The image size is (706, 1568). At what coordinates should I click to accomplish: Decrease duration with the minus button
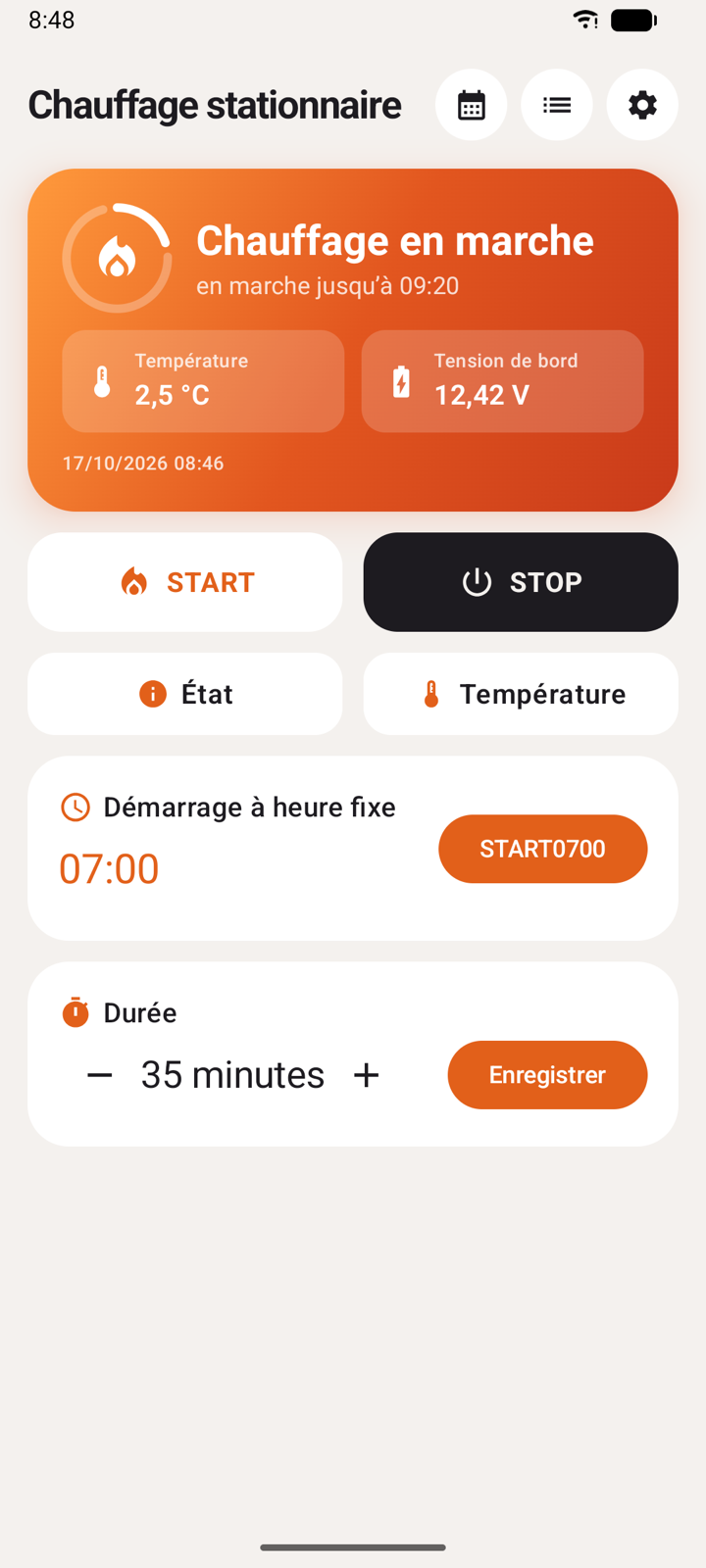(x=99, y=1075)
